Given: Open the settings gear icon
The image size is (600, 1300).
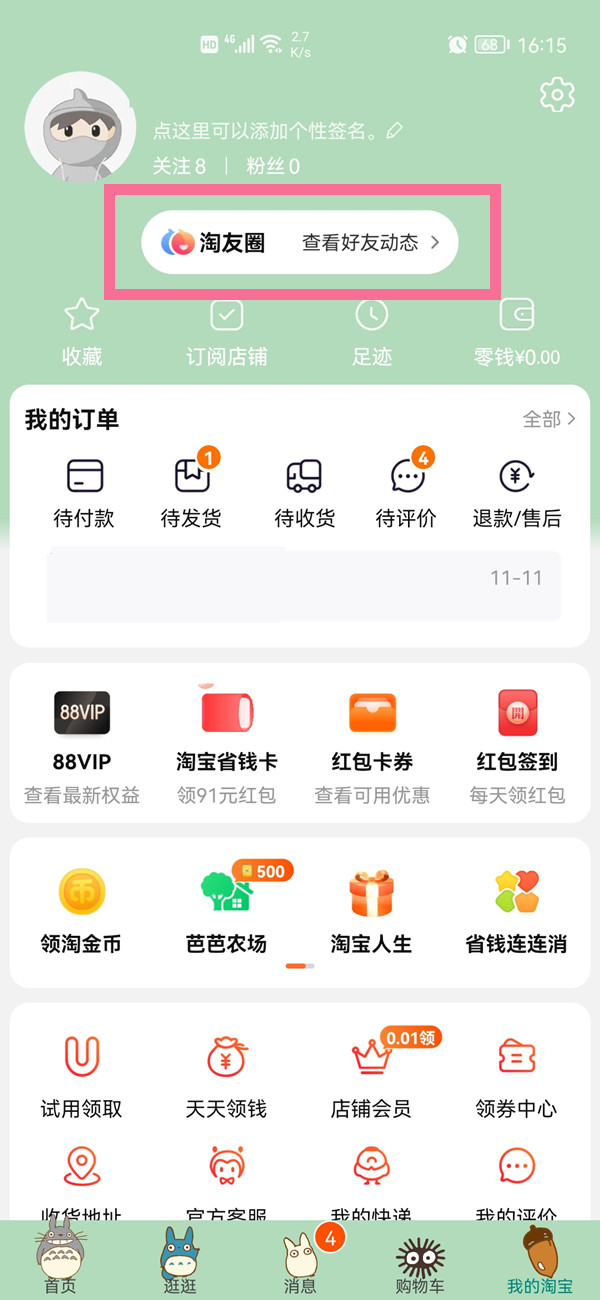Looking at the screenshot, I should tap(557, 95).
